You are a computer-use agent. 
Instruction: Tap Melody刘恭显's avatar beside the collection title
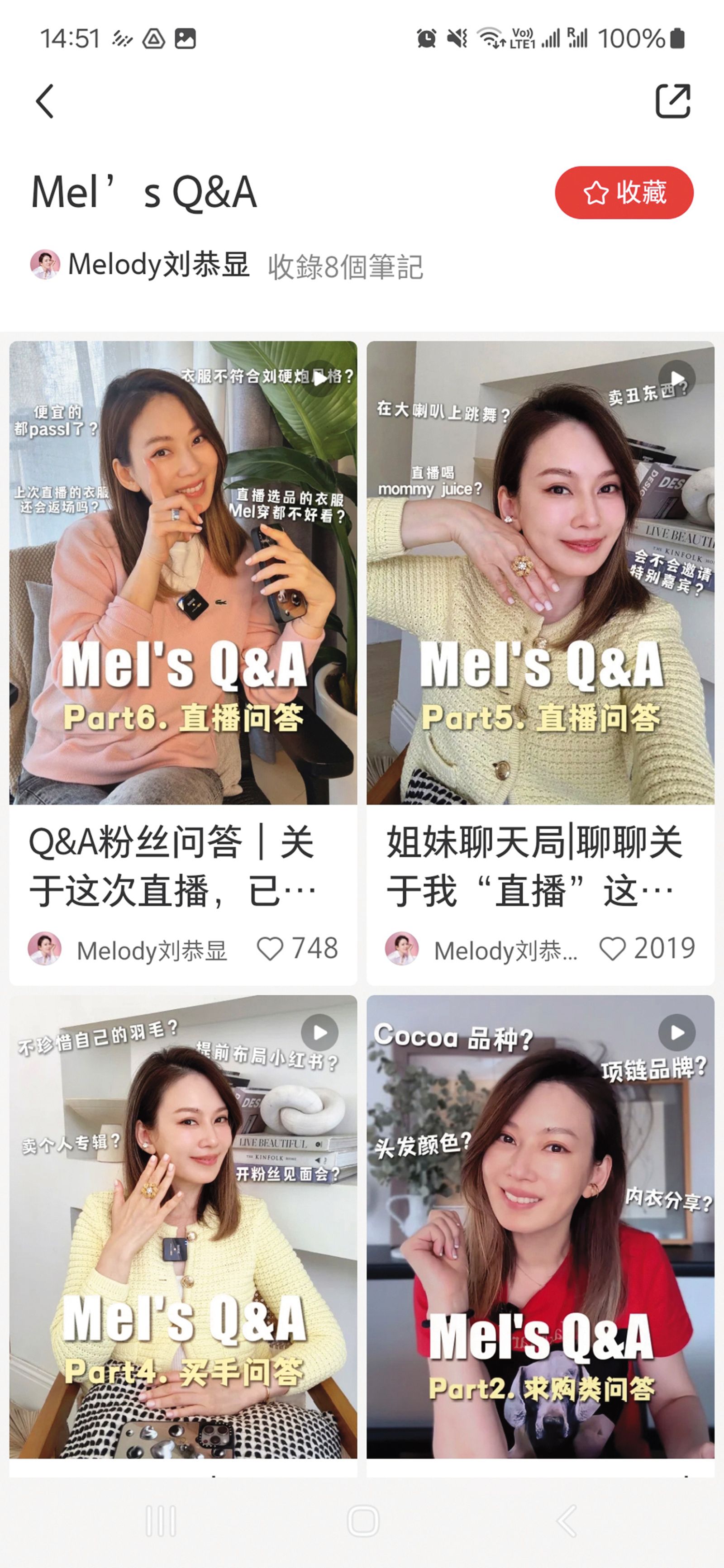(45, 265)
